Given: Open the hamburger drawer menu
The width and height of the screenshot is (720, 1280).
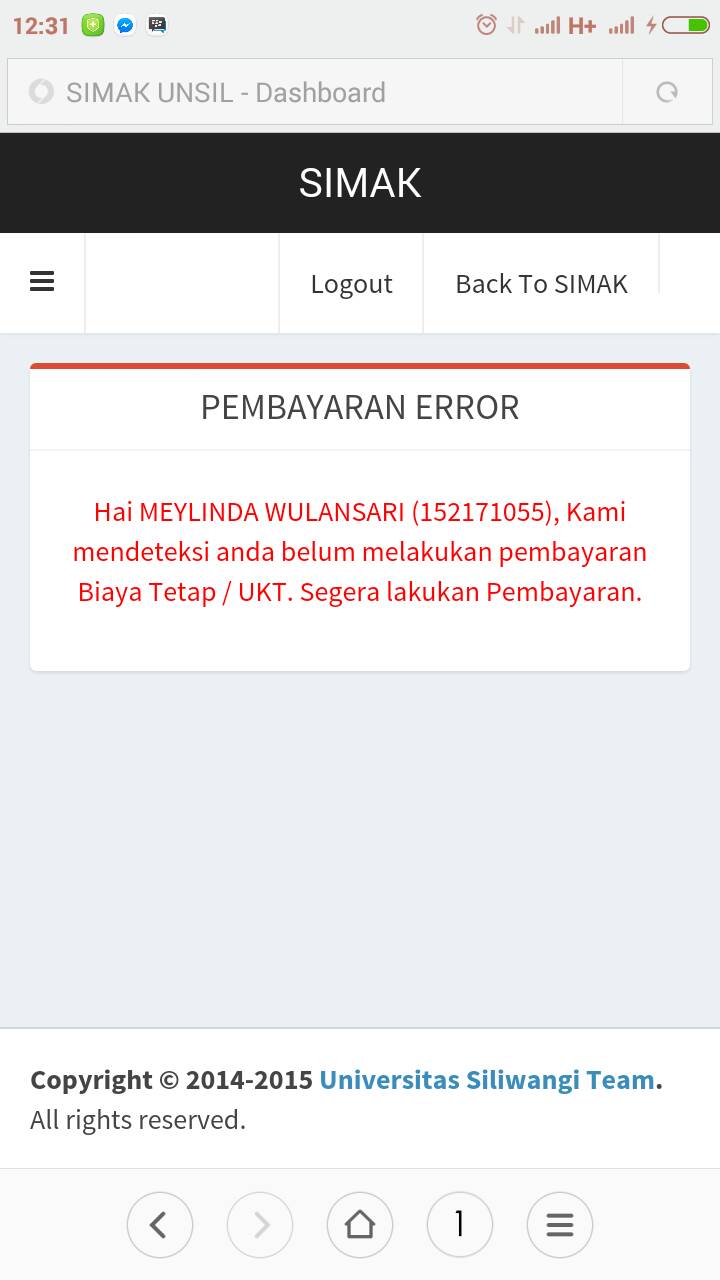Looking at the screenshot, I should point(42,283).
